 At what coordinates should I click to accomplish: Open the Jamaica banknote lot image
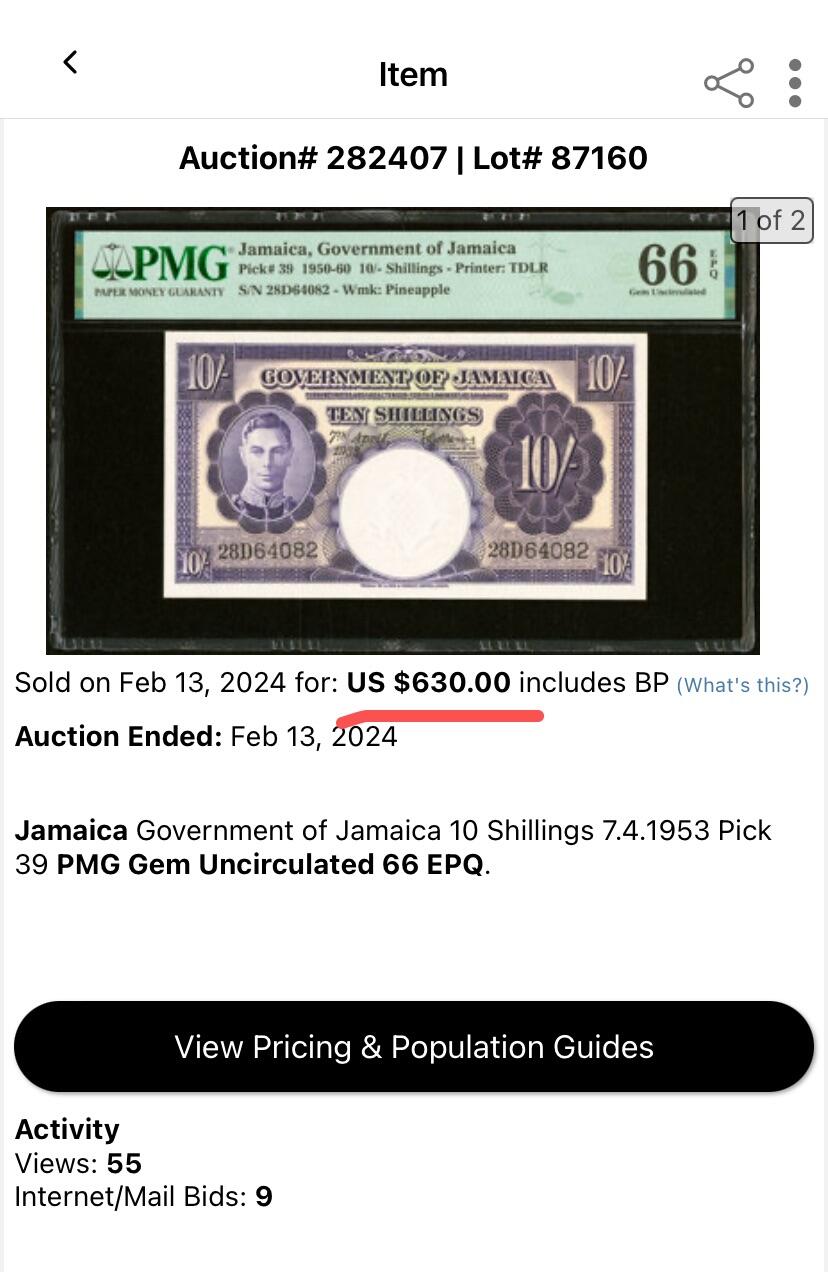pos(403,430)
